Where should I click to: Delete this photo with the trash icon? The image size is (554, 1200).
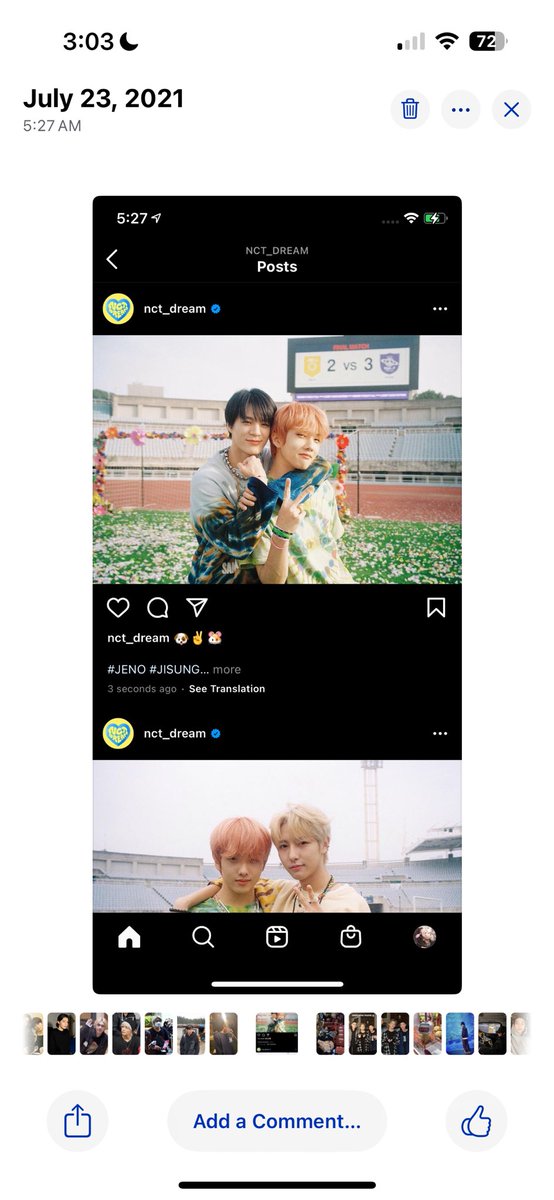[x=410, y=109]
